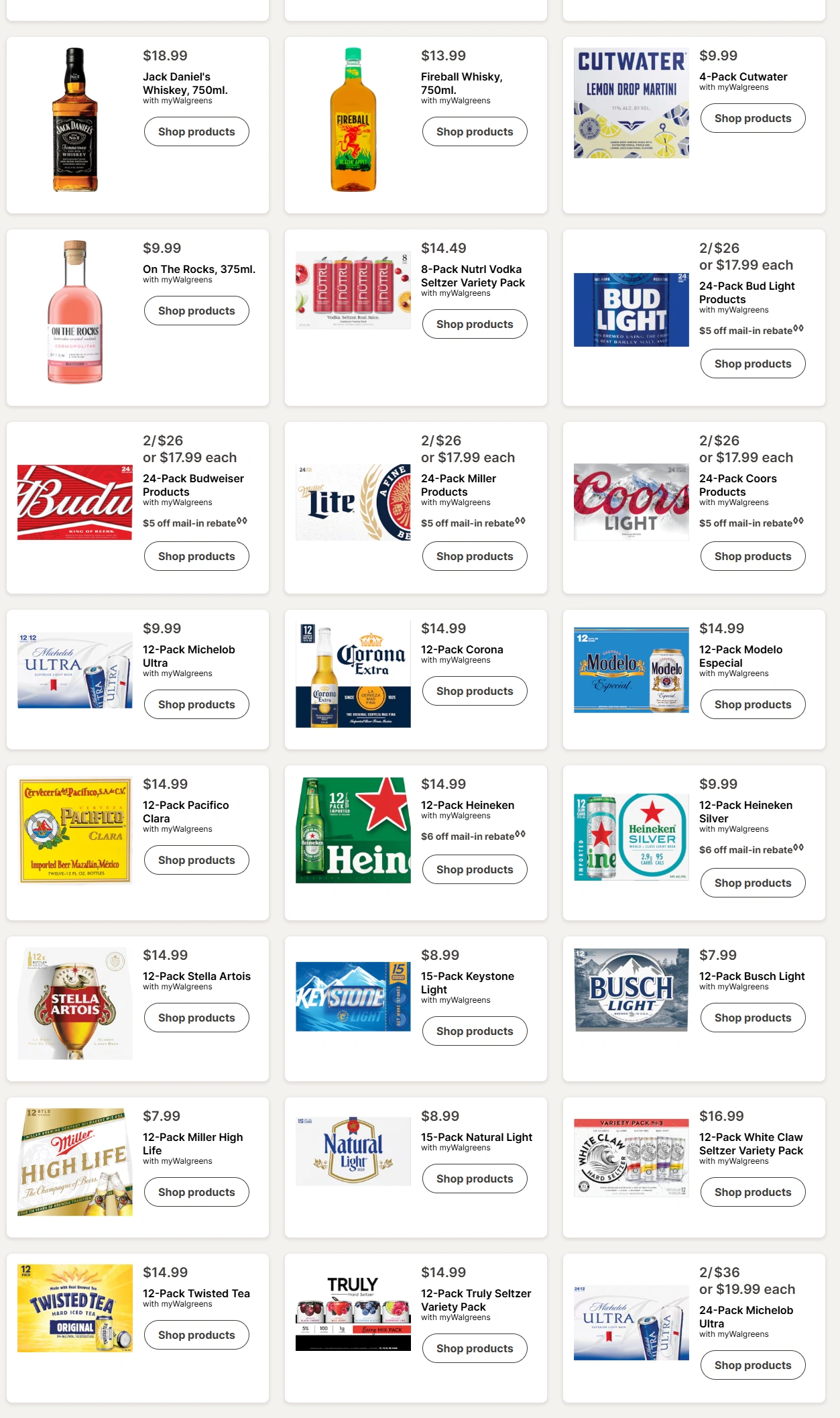Shop the 4-Pack Cutwater deal
The width and height of the screenshot is (840, 1418).
point(753,118)
